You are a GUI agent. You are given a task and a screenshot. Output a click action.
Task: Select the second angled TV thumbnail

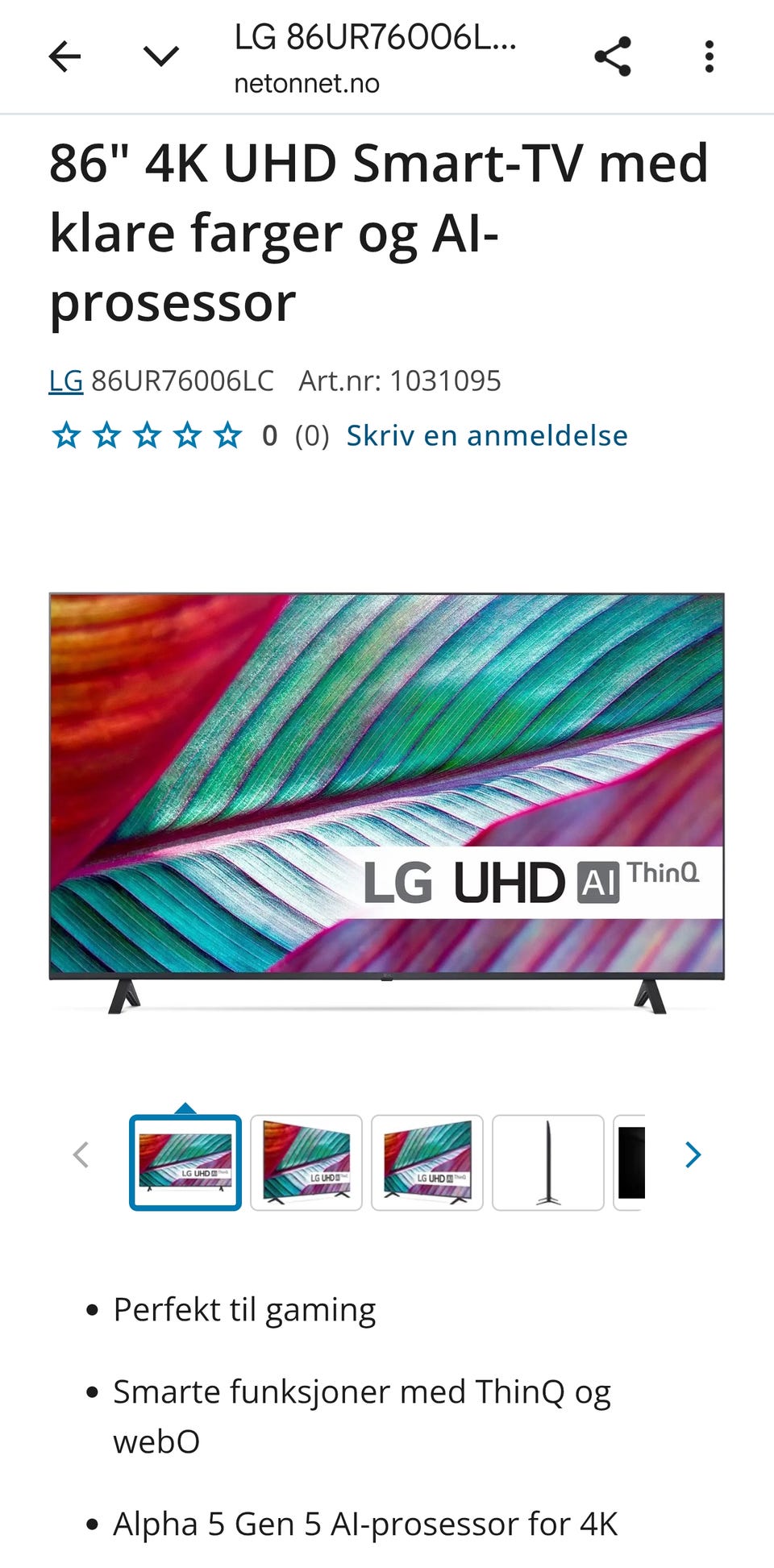(x=306, y=1162)
